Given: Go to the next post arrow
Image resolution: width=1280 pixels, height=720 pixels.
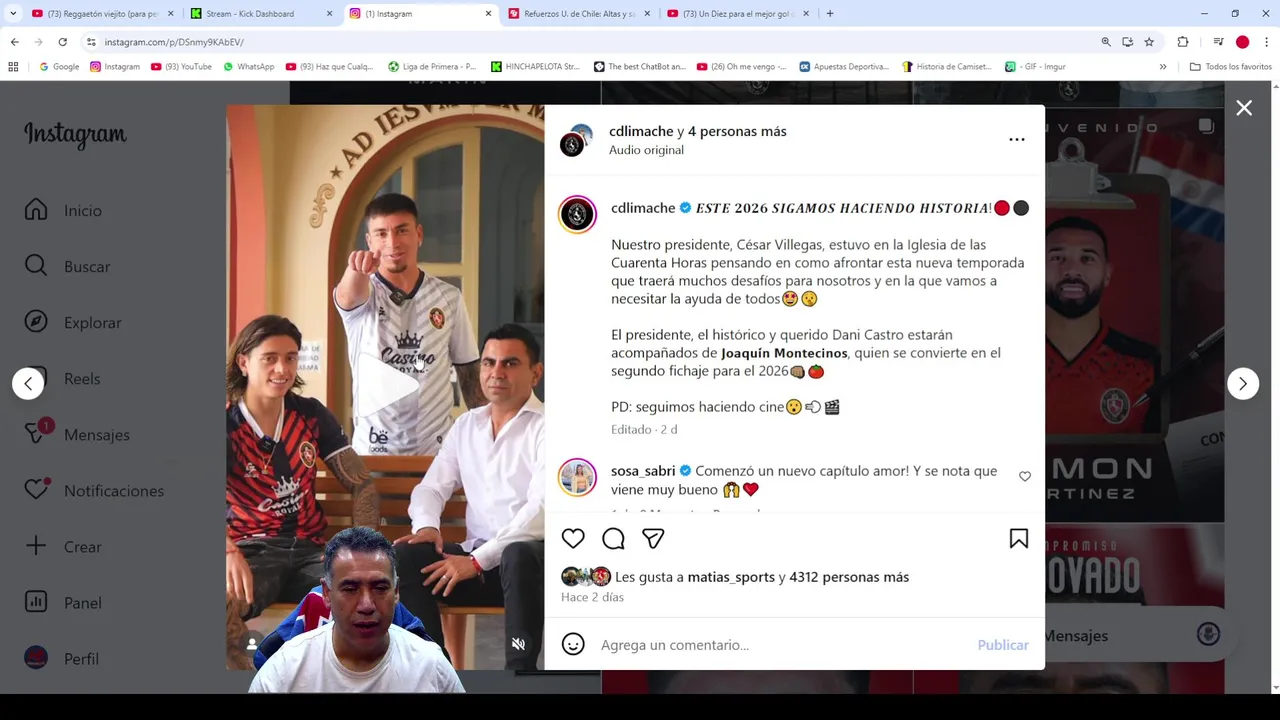Looking at the screenshot, I should coord(1242,384).
